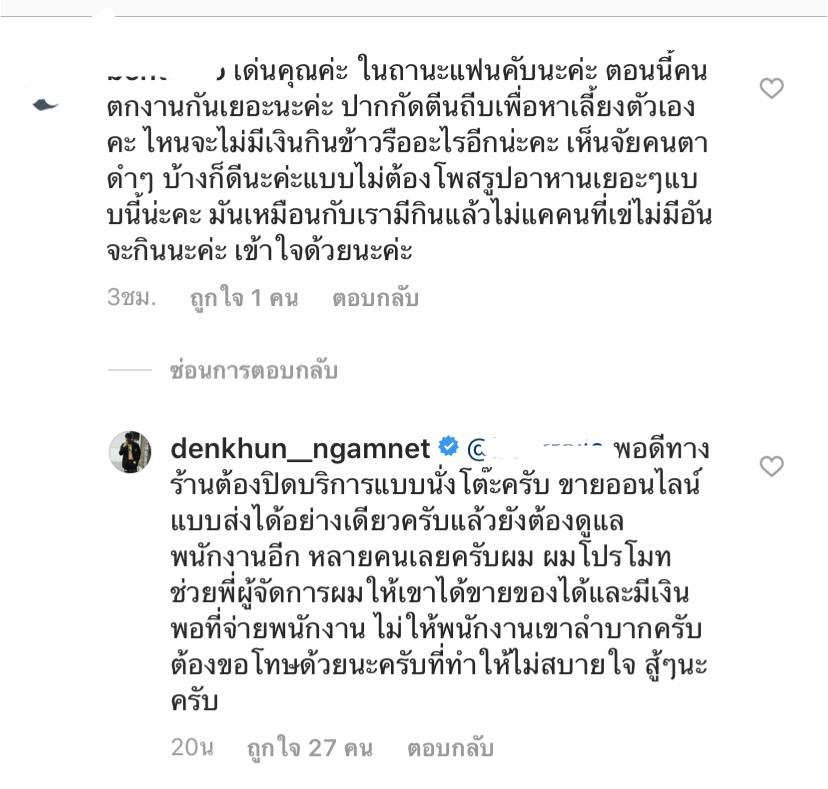
Task: Open denkhun__ngamnet's profile from the username
Action: [300, 447]
